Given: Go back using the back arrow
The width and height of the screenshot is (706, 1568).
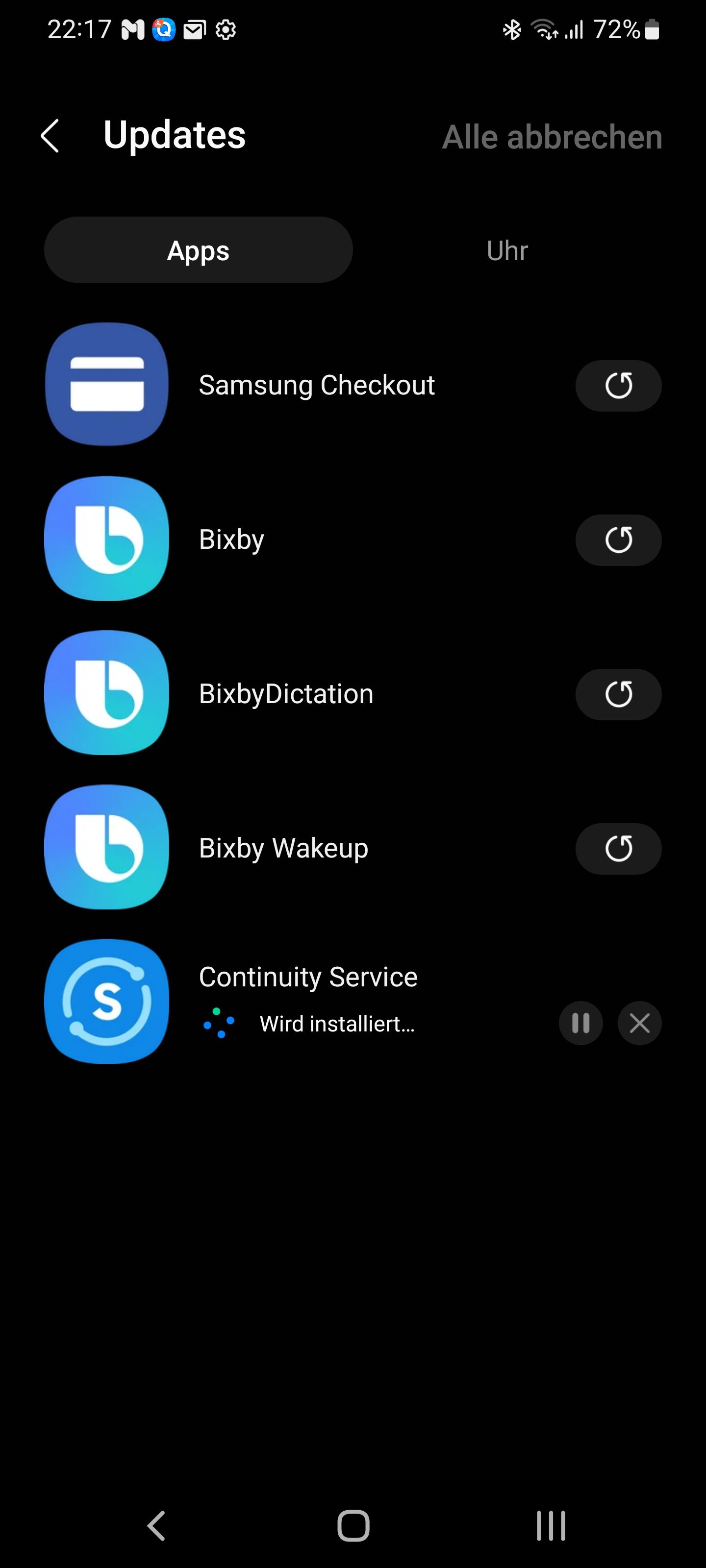Looking at the screenshot, I should click(50, 136).
